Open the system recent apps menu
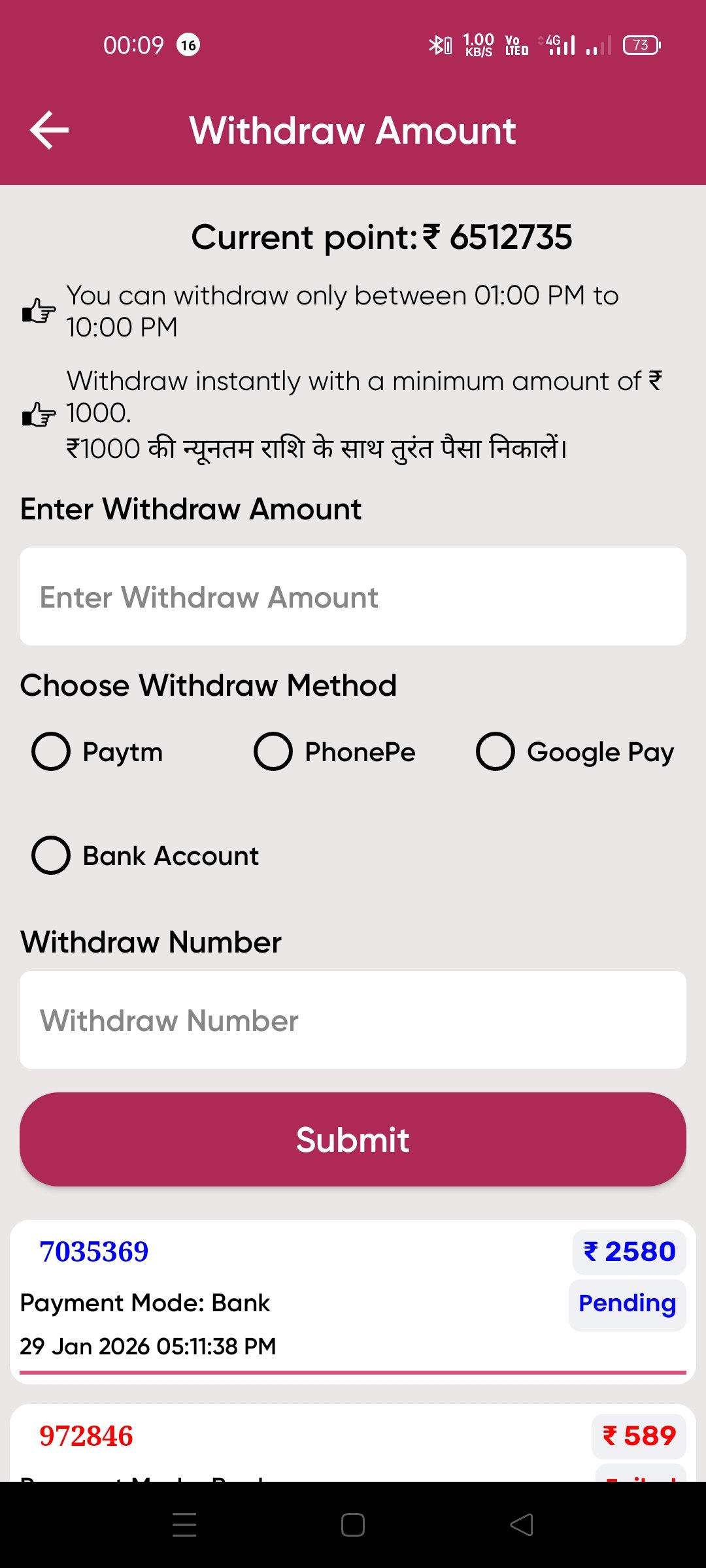706x1568 pixels. 184,1525
